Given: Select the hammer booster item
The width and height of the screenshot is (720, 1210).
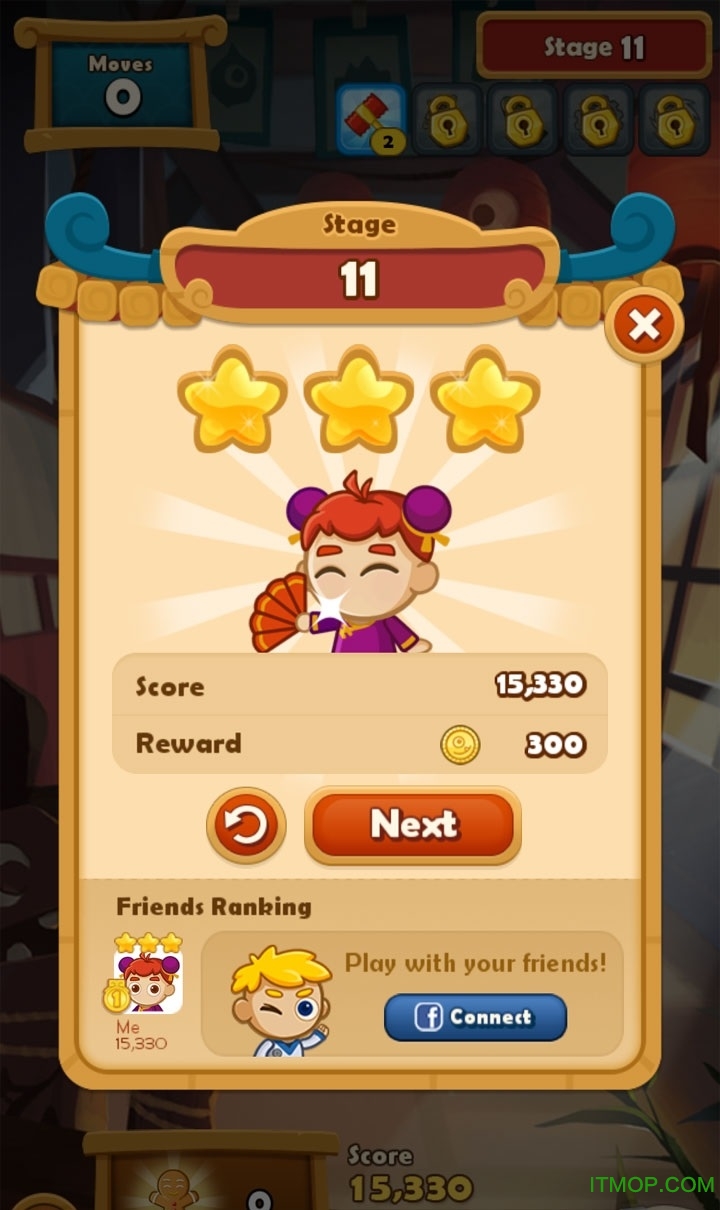Looking at the screenshot, I should point(371,120).
